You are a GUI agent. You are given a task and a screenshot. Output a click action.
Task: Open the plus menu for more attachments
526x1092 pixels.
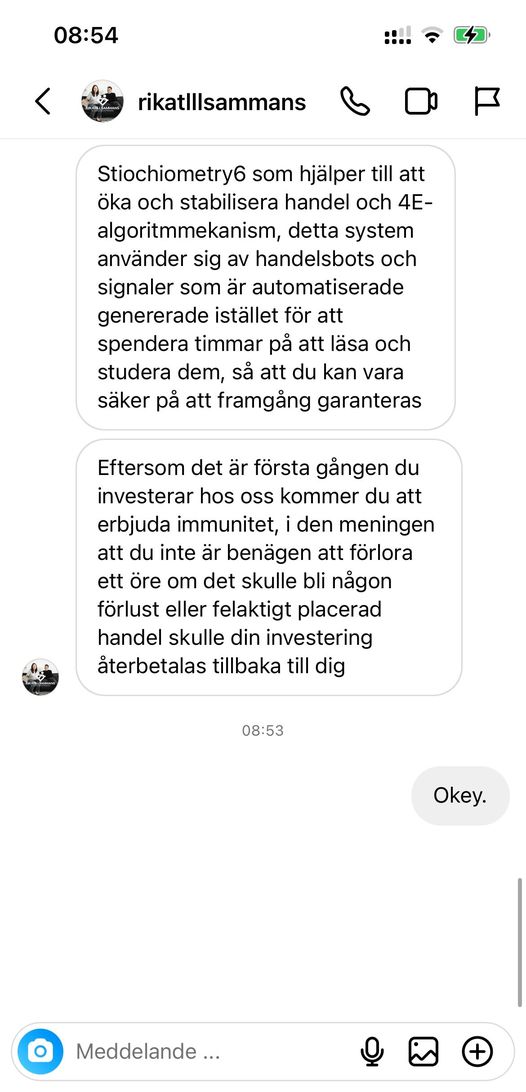point(477,1051)
